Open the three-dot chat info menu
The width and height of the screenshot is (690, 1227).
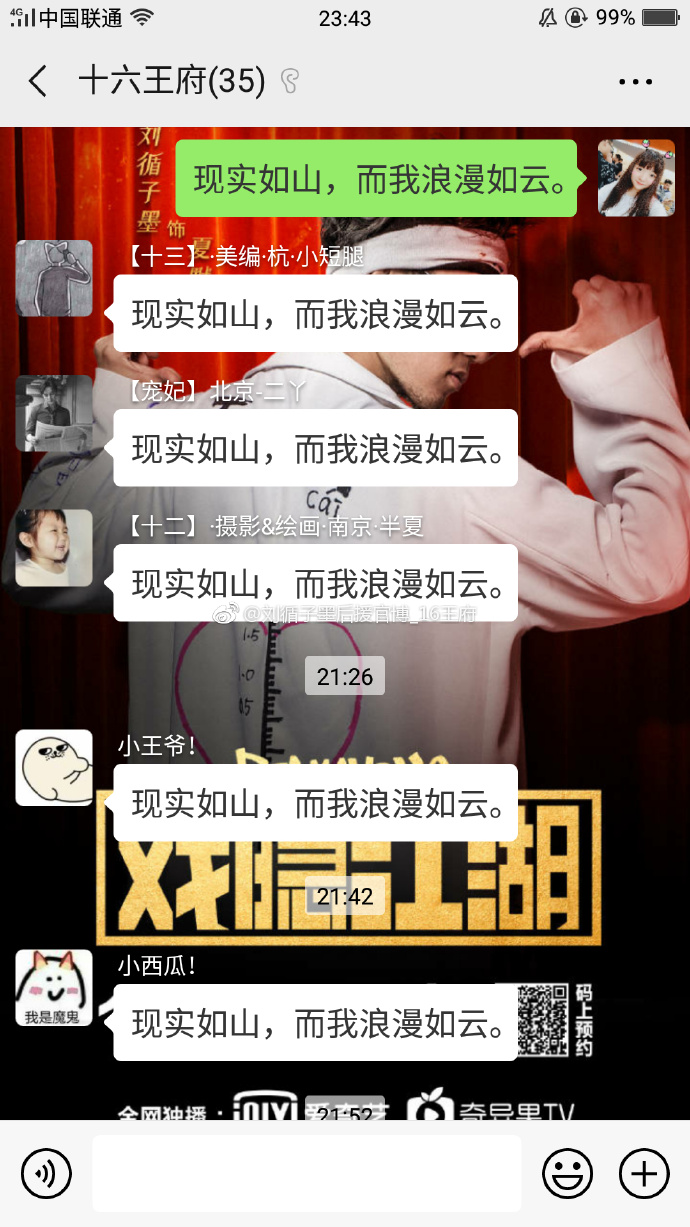click(635, 82)
